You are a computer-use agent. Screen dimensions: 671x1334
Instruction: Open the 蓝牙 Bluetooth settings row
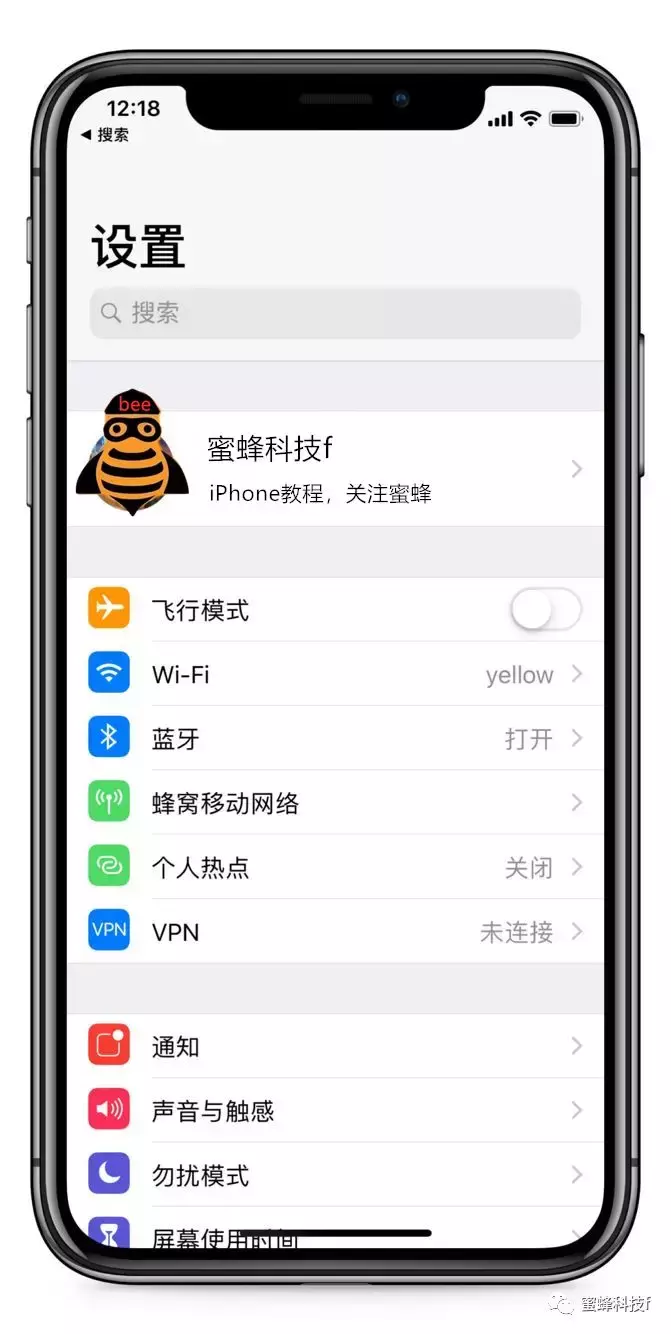(x=335, y=738)
